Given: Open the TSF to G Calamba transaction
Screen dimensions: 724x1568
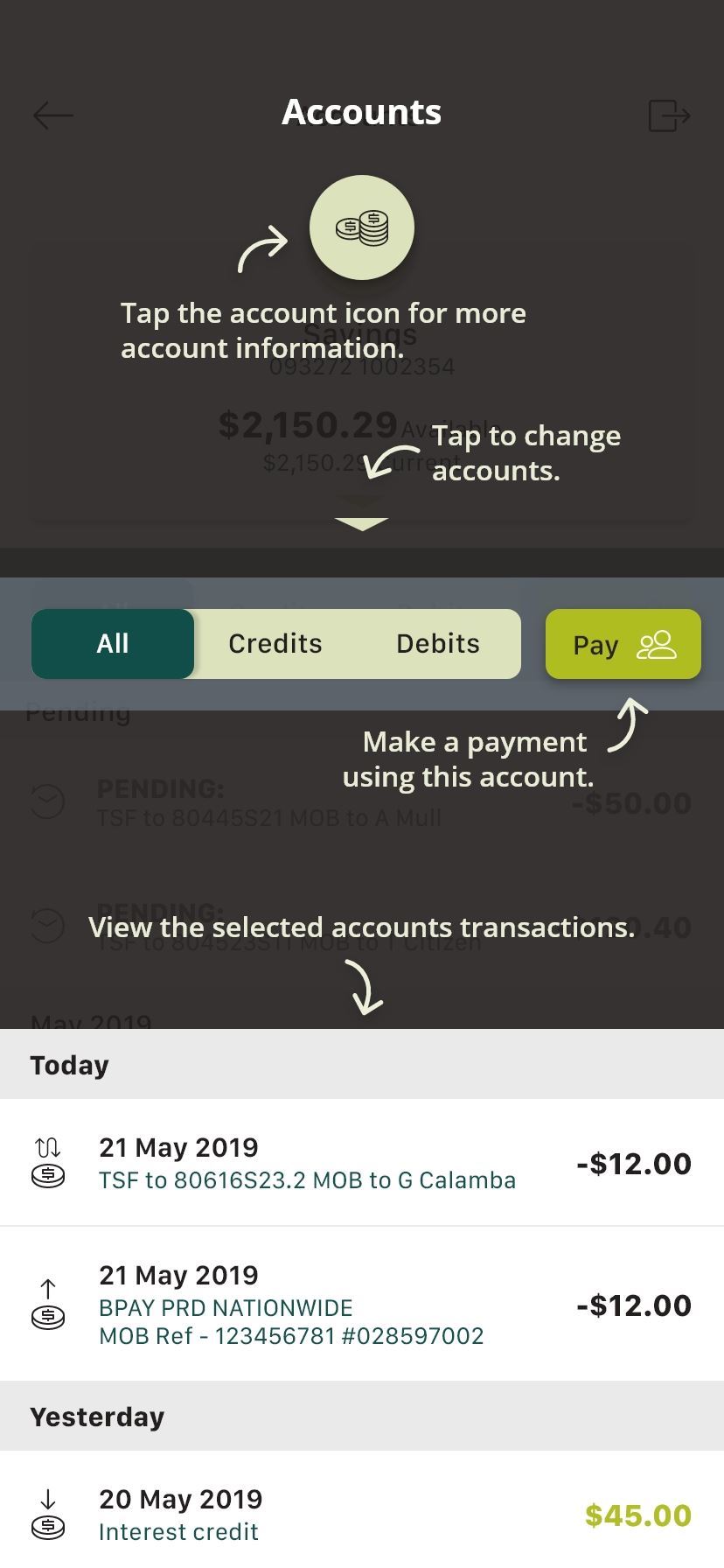Looking at the screenshot, I should (361, 1163).
